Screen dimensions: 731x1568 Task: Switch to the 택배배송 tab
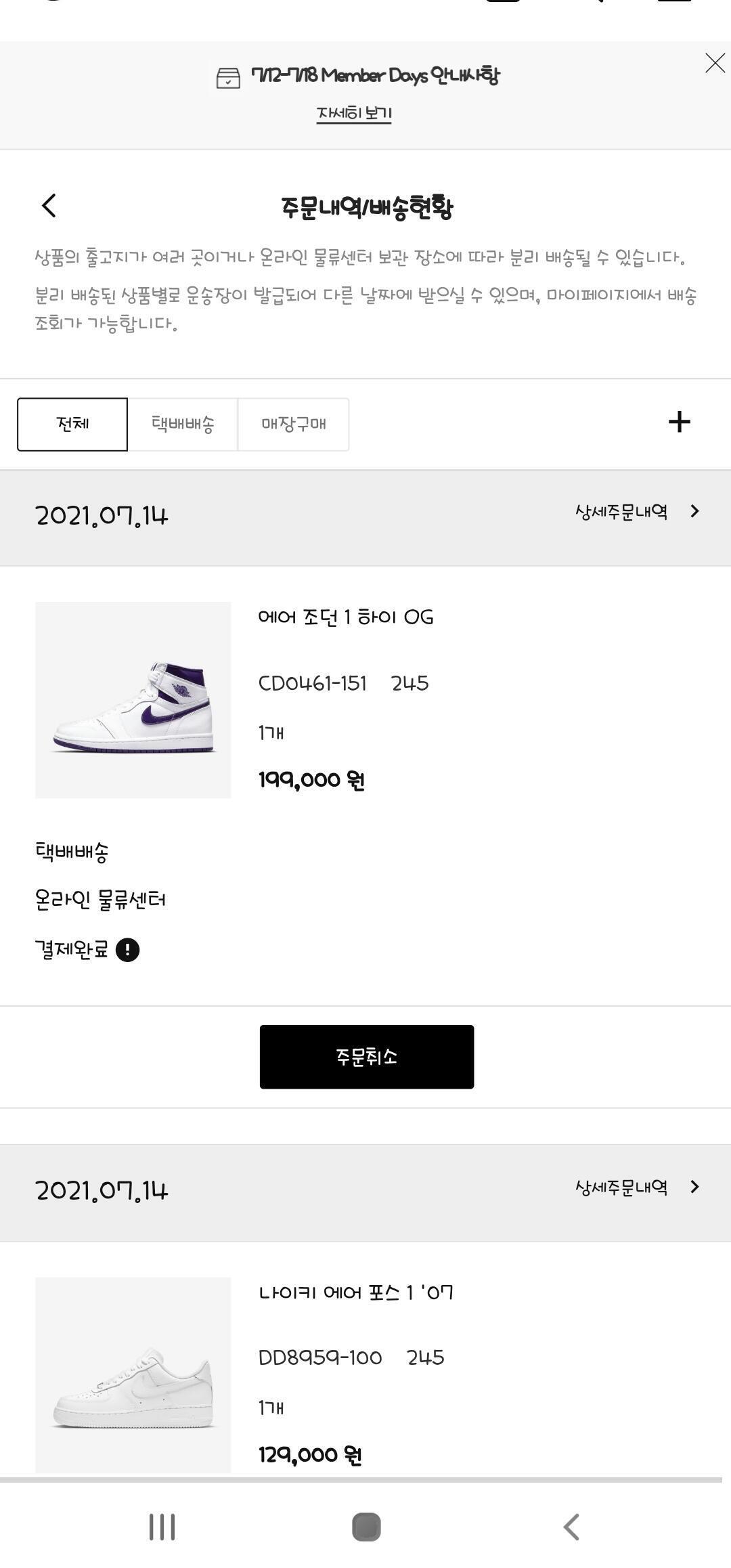(x=183, y=424)
